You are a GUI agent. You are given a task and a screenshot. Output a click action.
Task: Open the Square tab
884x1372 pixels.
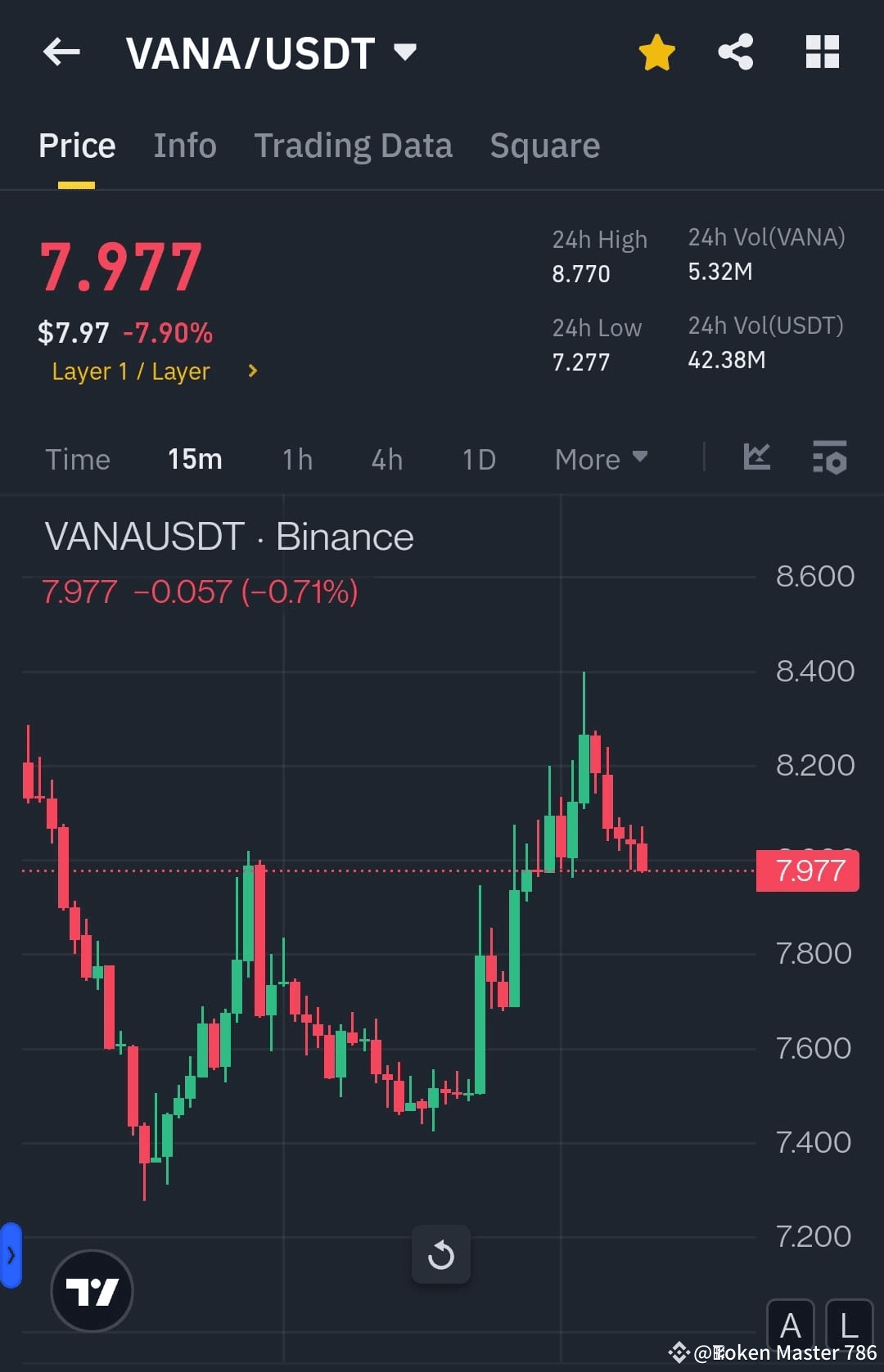point(544,145)
